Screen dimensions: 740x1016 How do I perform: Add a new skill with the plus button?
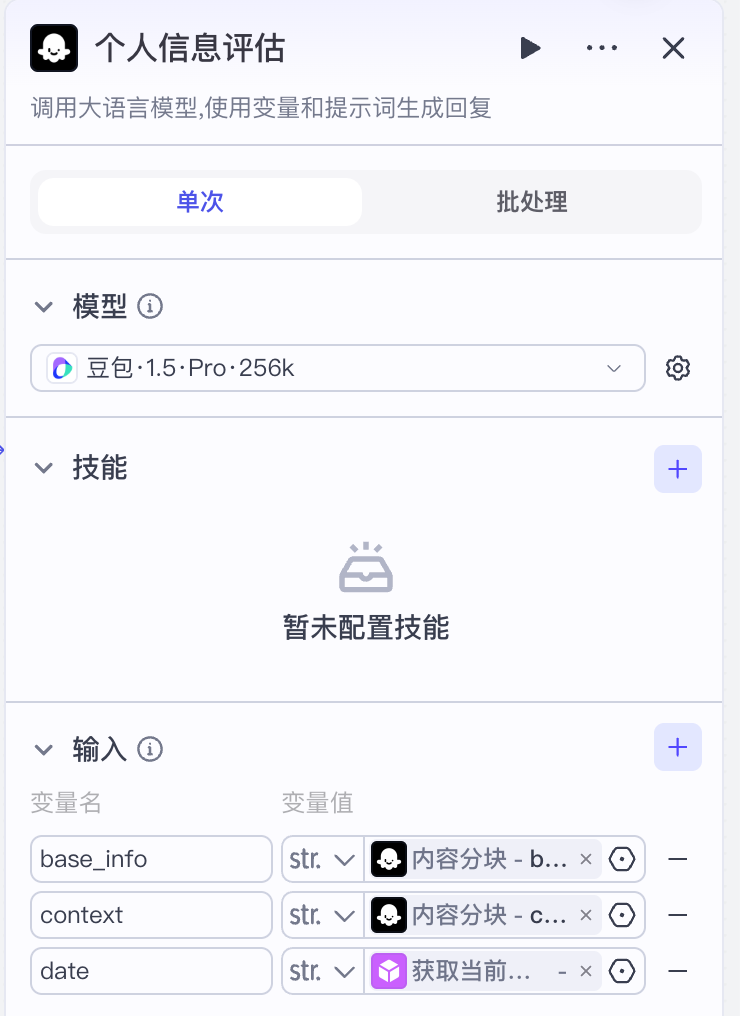678,469
